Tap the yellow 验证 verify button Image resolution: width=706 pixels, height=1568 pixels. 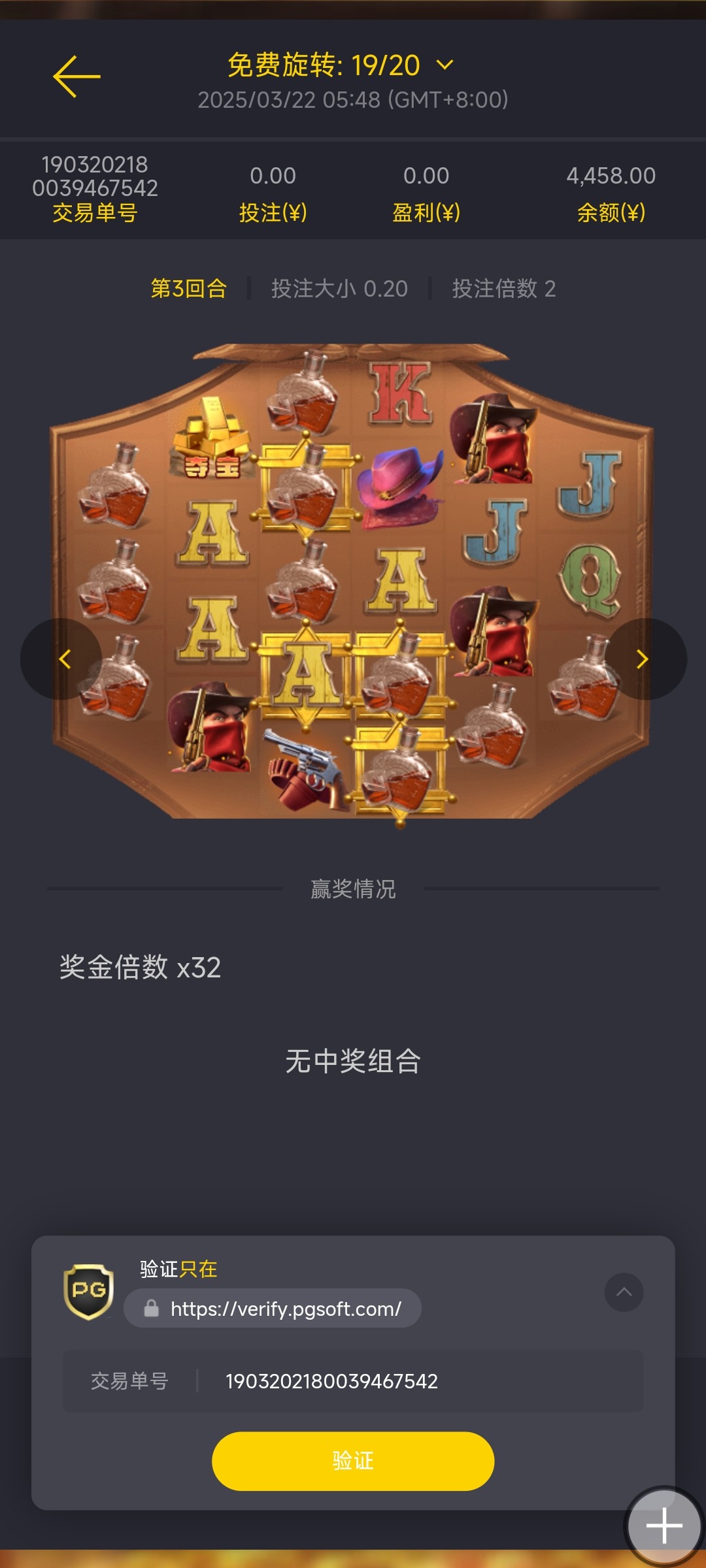point(353,1461)
